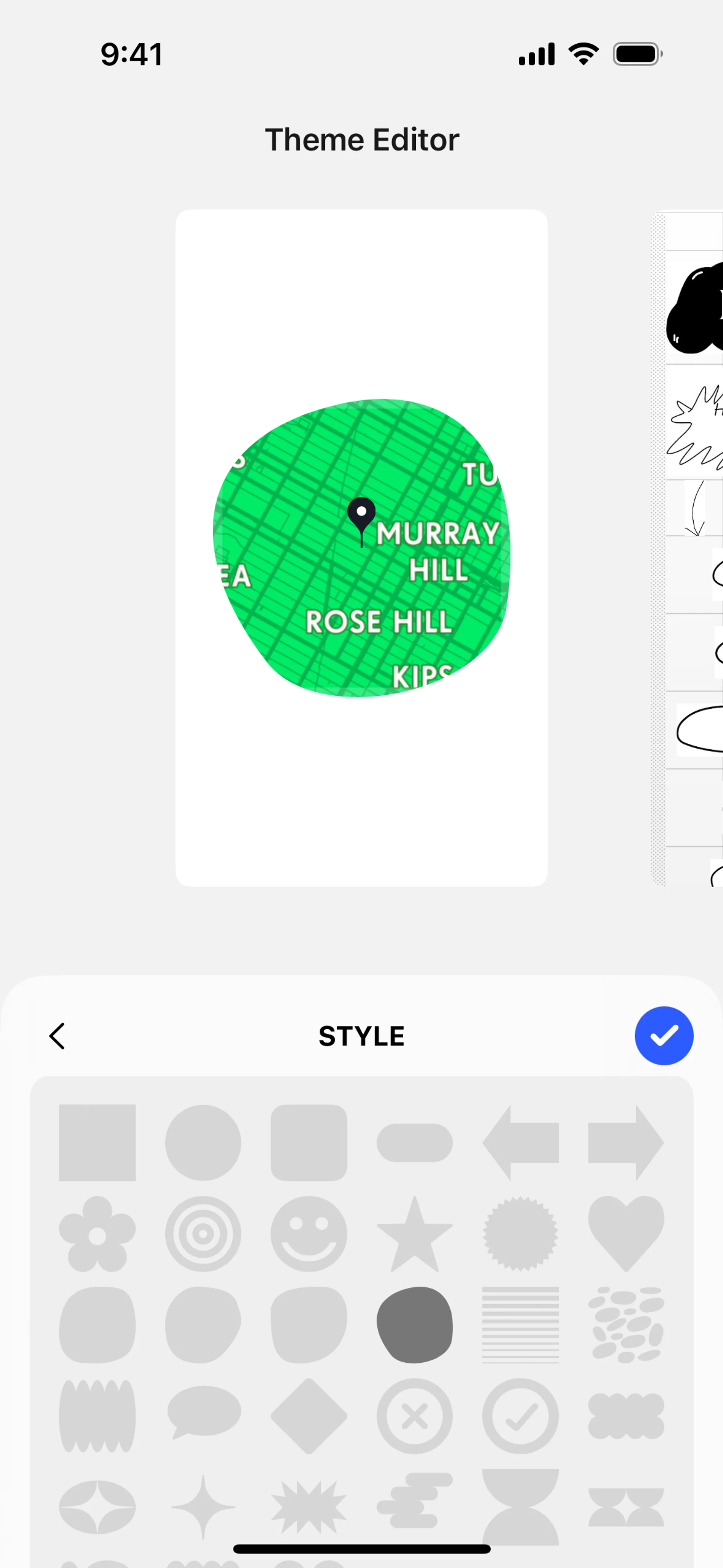Screen dimensions: 723x1568
Task: Choose the circle shape style
Action: (x=203, y=1143)
